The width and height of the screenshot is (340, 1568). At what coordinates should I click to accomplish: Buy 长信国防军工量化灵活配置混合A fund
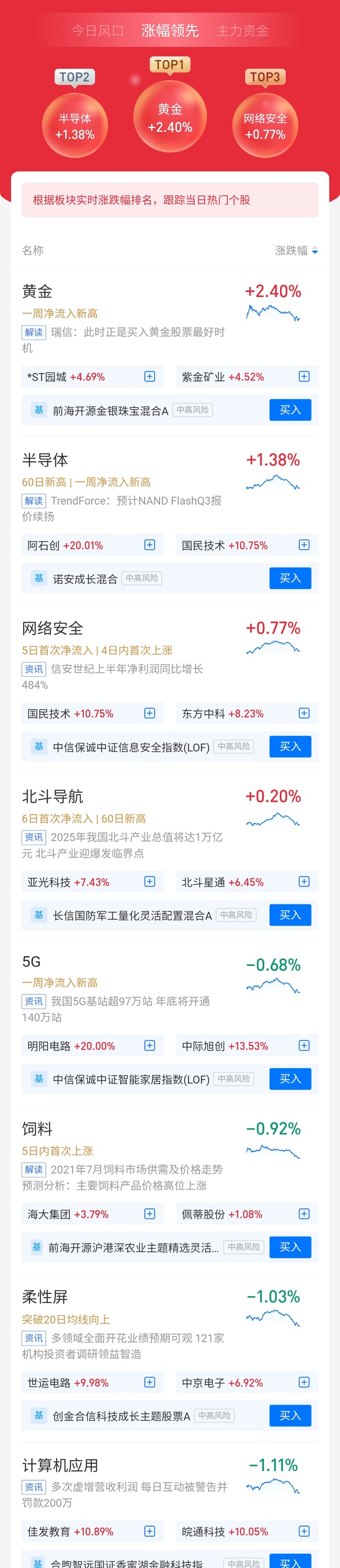pyautogui.click(x=290, y=915)
